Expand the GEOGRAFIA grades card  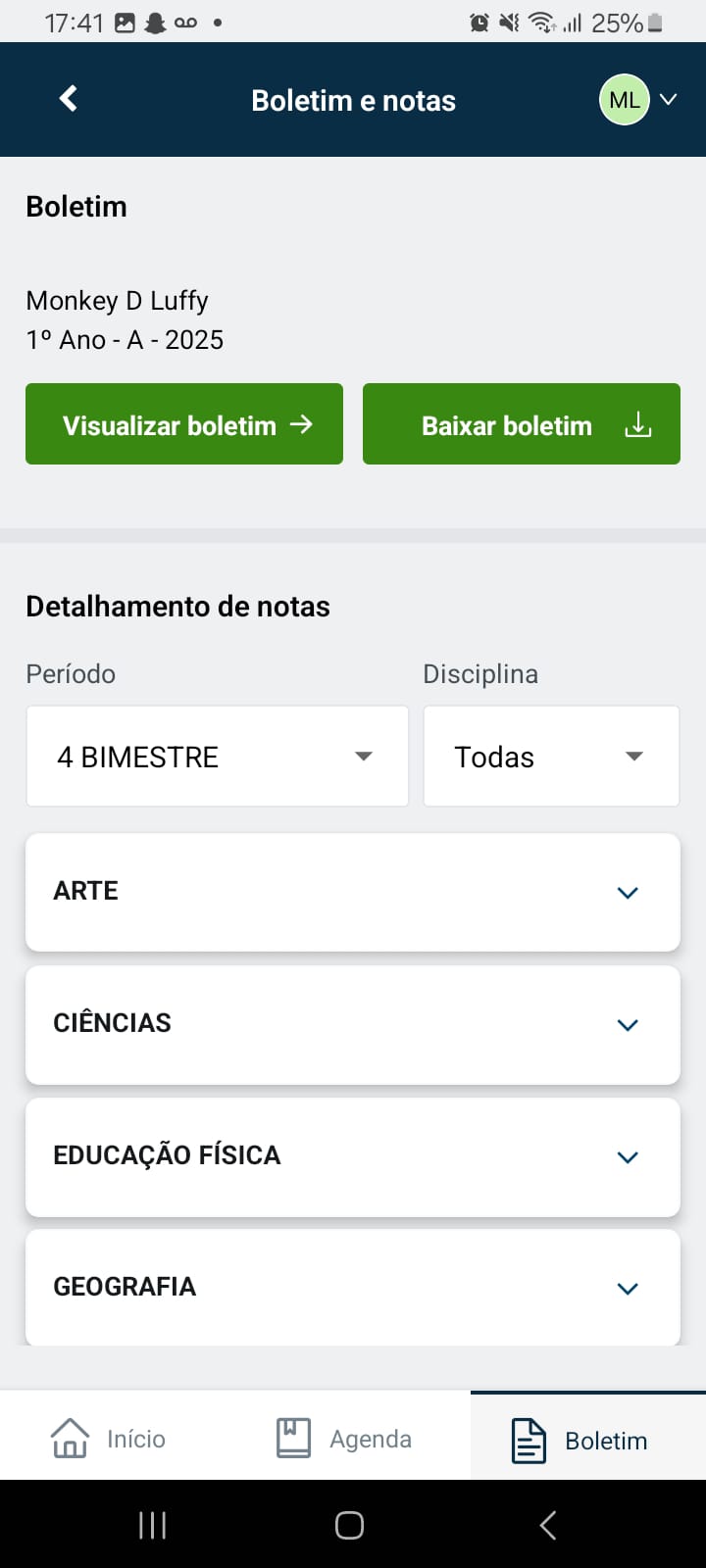(x=353, y=1288)
